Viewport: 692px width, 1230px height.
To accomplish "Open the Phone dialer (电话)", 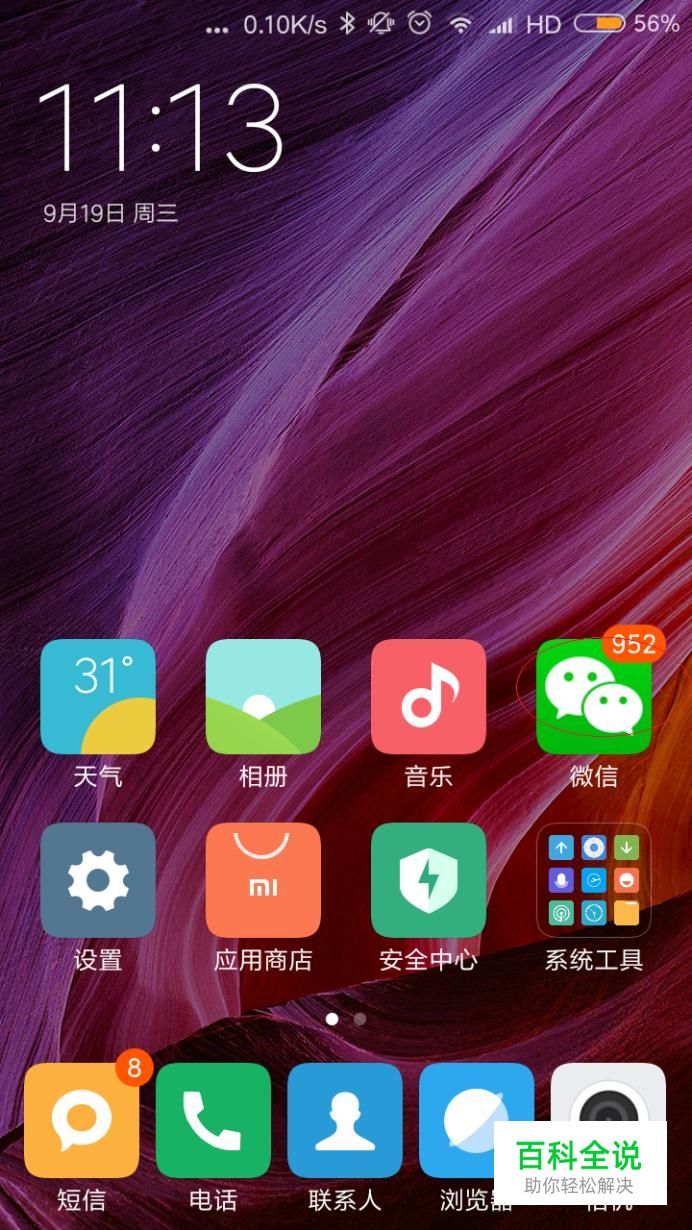I will coord(213,1120).
